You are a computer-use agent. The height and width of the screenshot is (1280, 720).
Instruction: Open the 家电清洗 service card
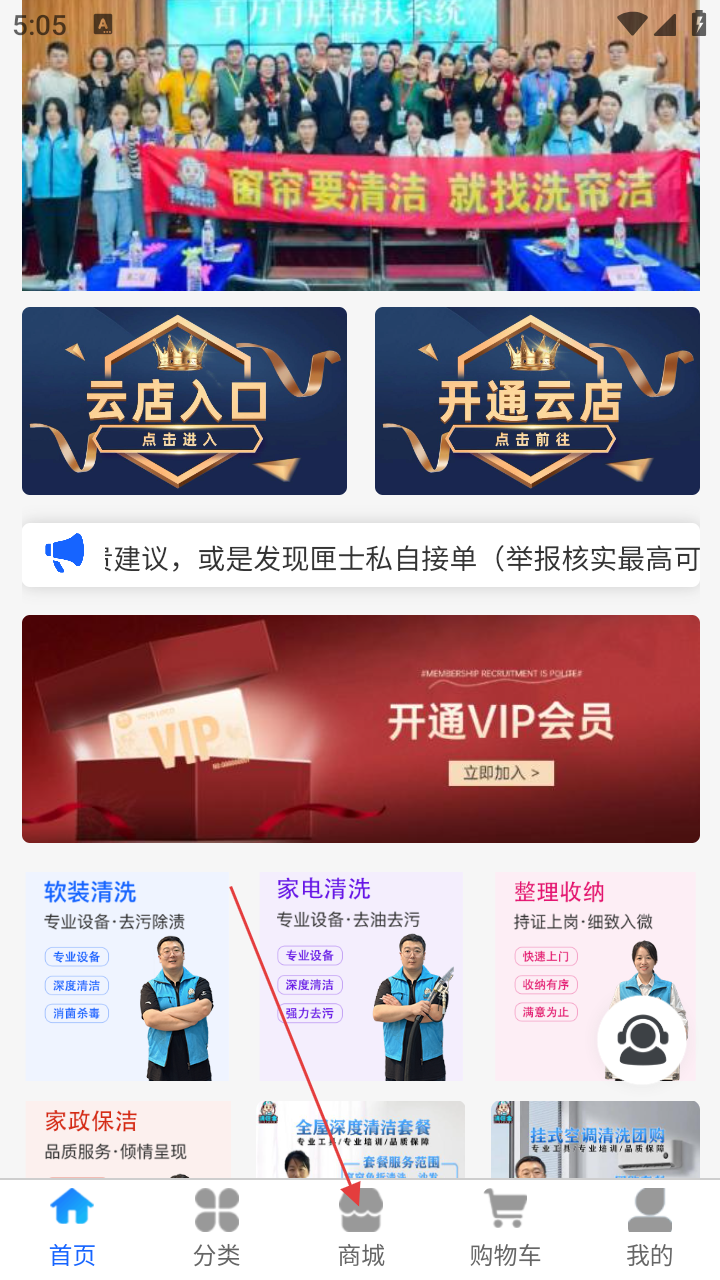pyautogui.click(x=361, y=975)
